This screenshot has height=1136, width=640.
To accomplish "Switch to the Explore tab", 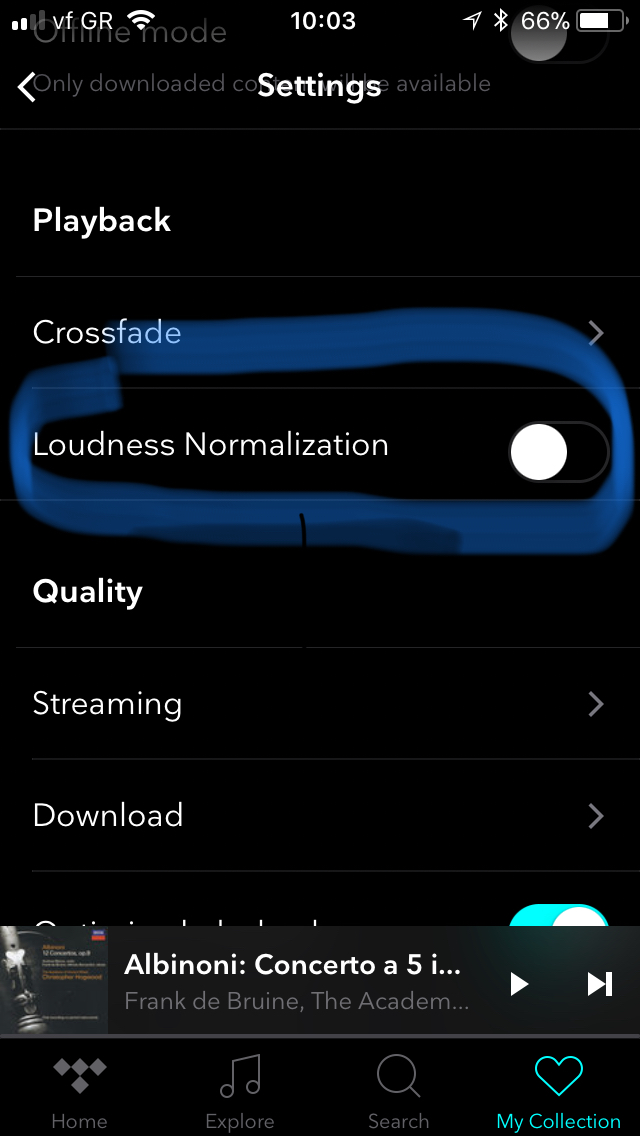I will (x=239, y=1092).
